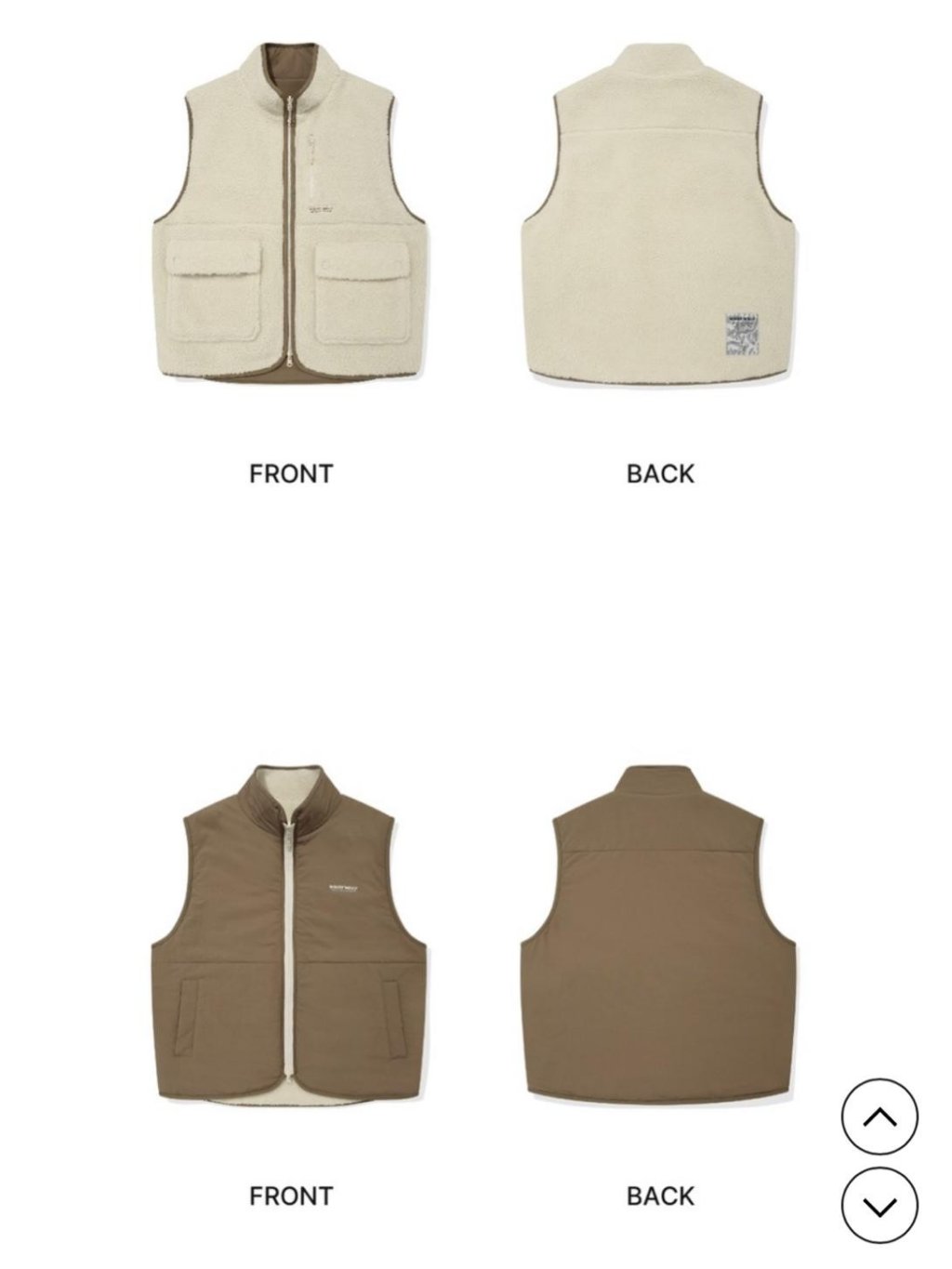Jump to bottom with the down arrow button
The width and height of the screenshot is (952, 1269).
[x=879, y=1206]
